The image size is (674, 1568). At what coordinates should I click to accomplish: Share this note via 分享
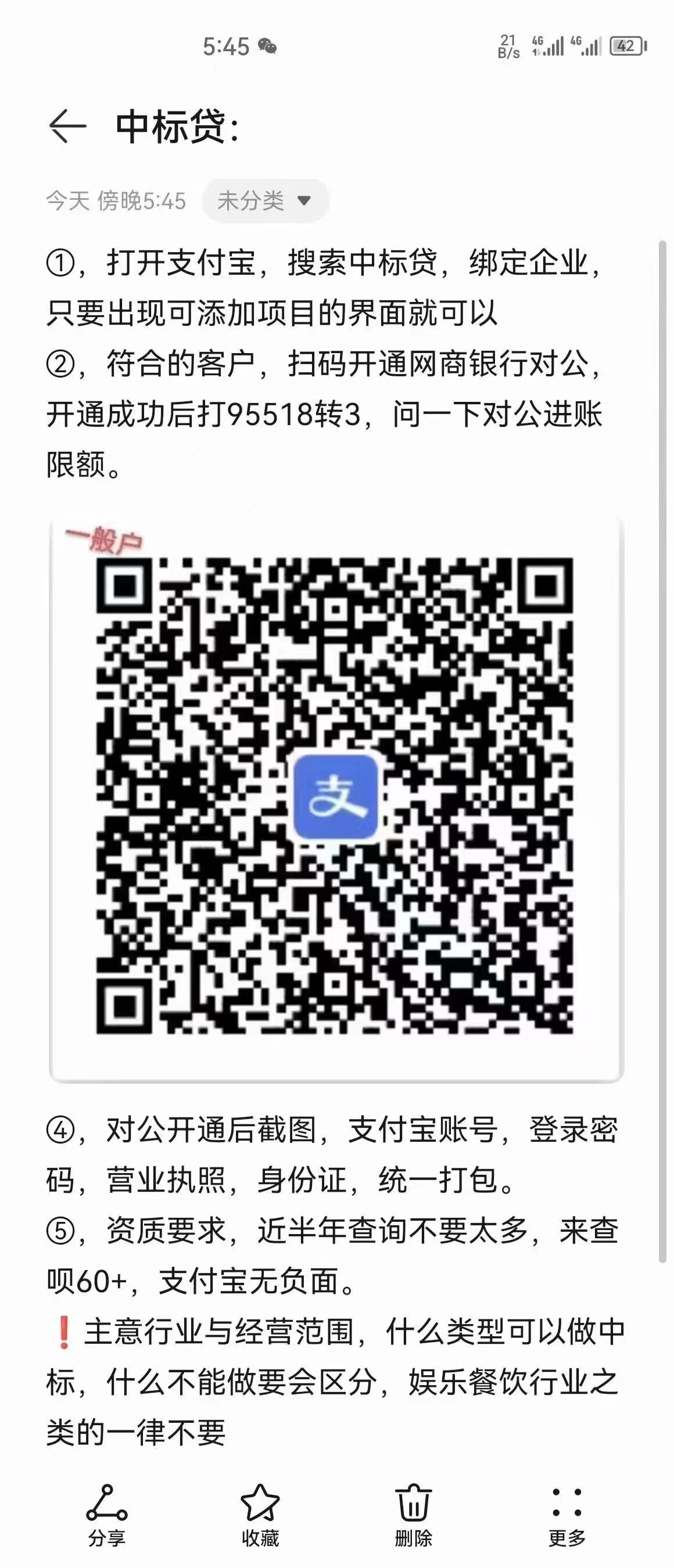pos(106,1515)
